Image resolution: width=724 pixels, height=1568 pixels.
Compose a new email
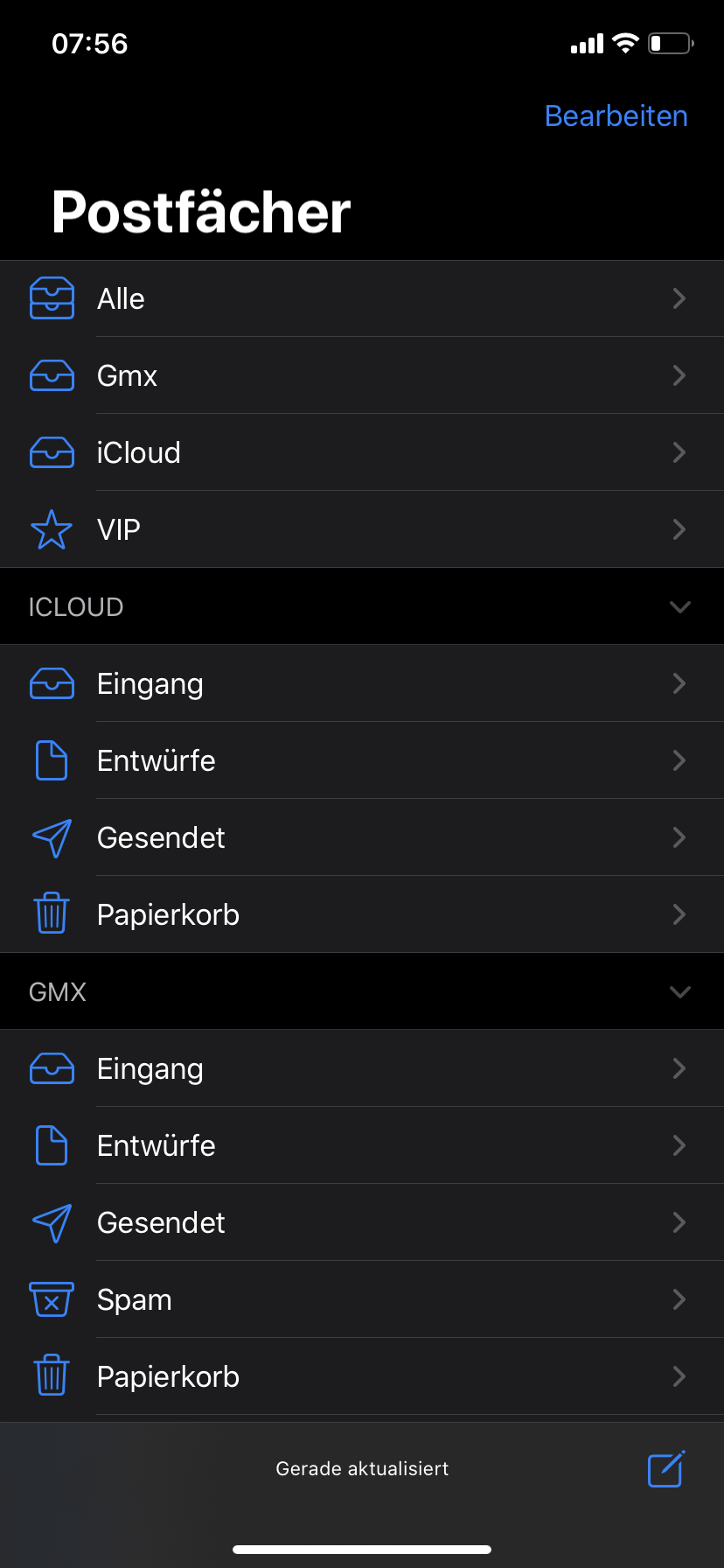tap(665, 1469)
